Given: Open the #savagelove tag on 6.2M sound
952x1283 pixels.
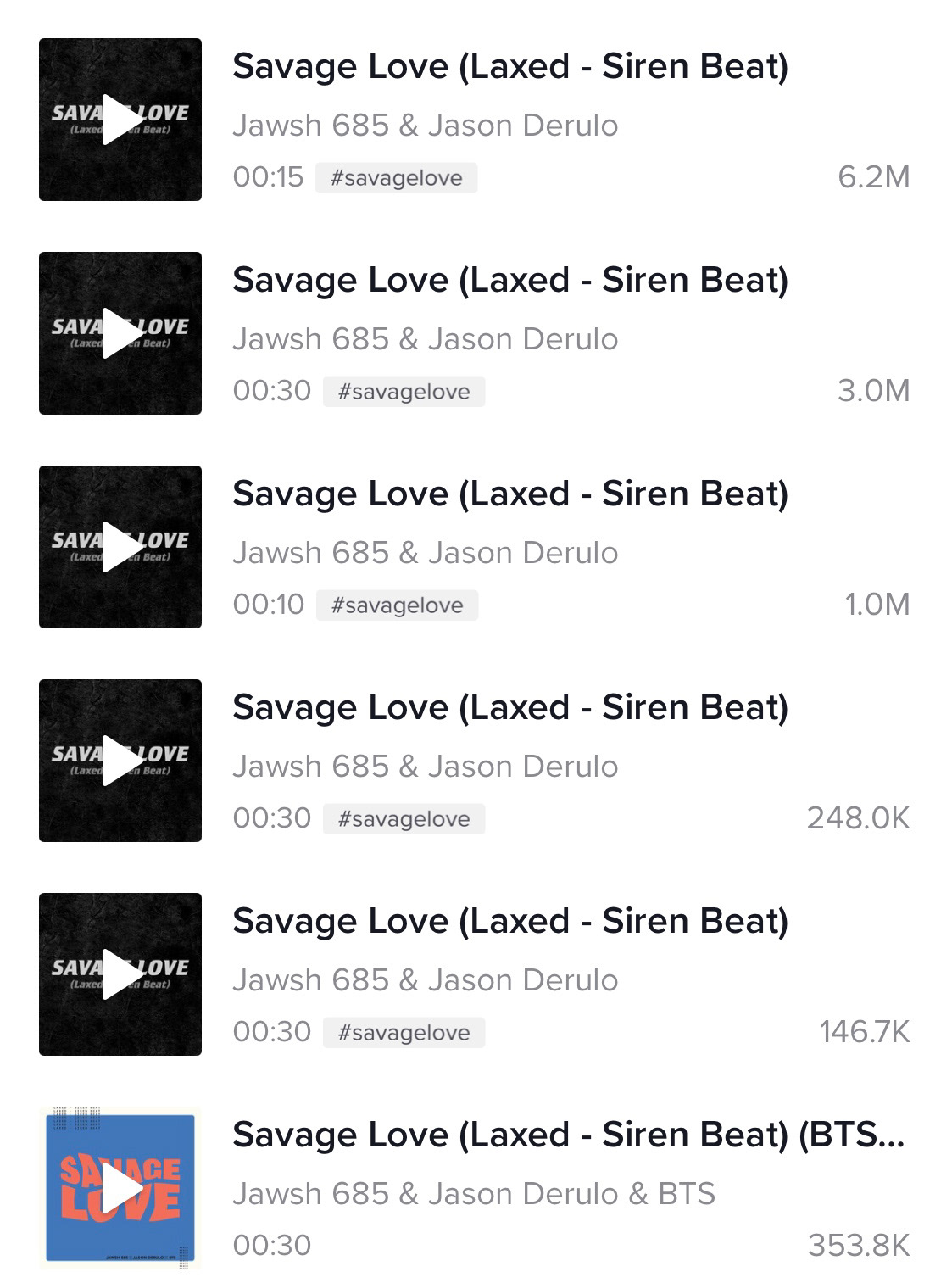Looking at the screenshot, I should 396,178.
